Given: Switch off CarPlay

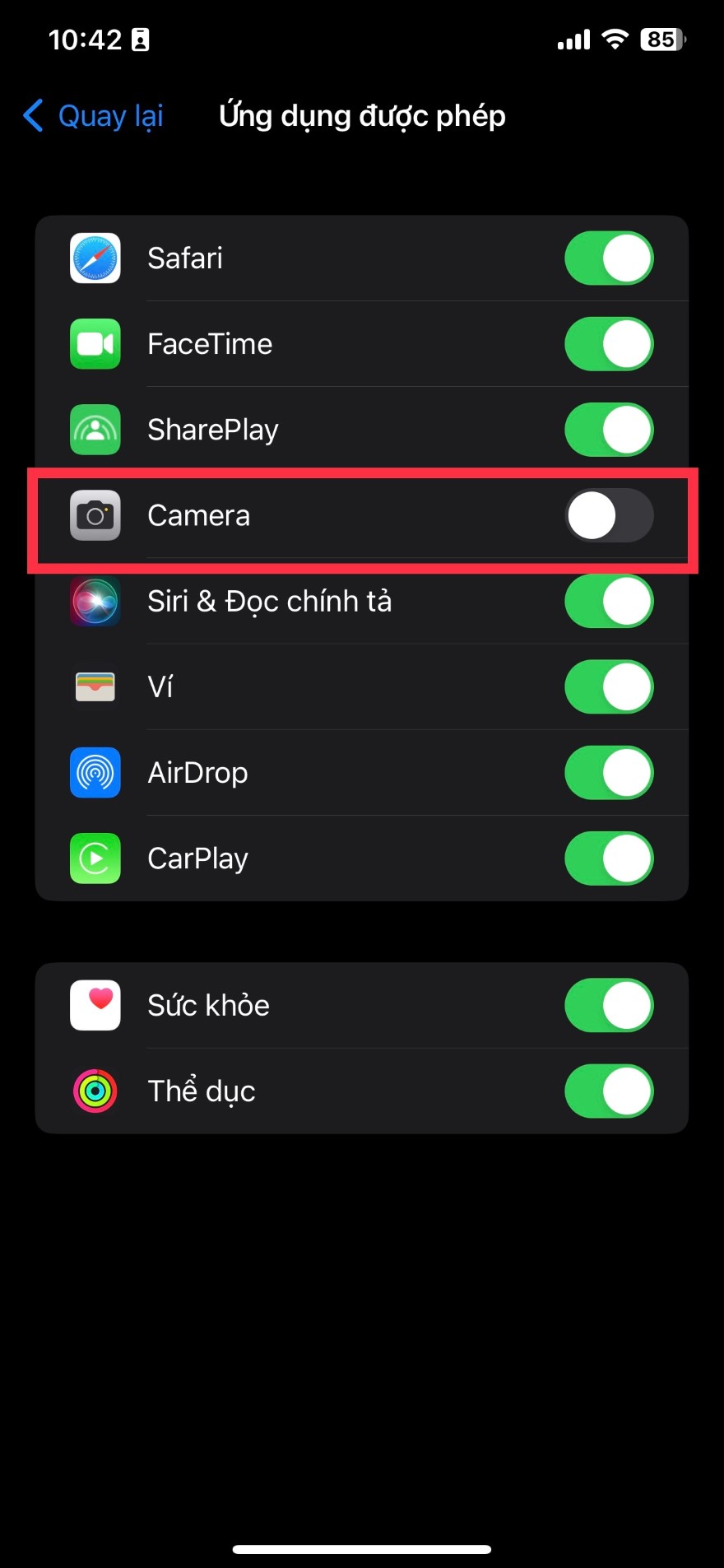Looking at the screenshot, I should tap(609, 858).
